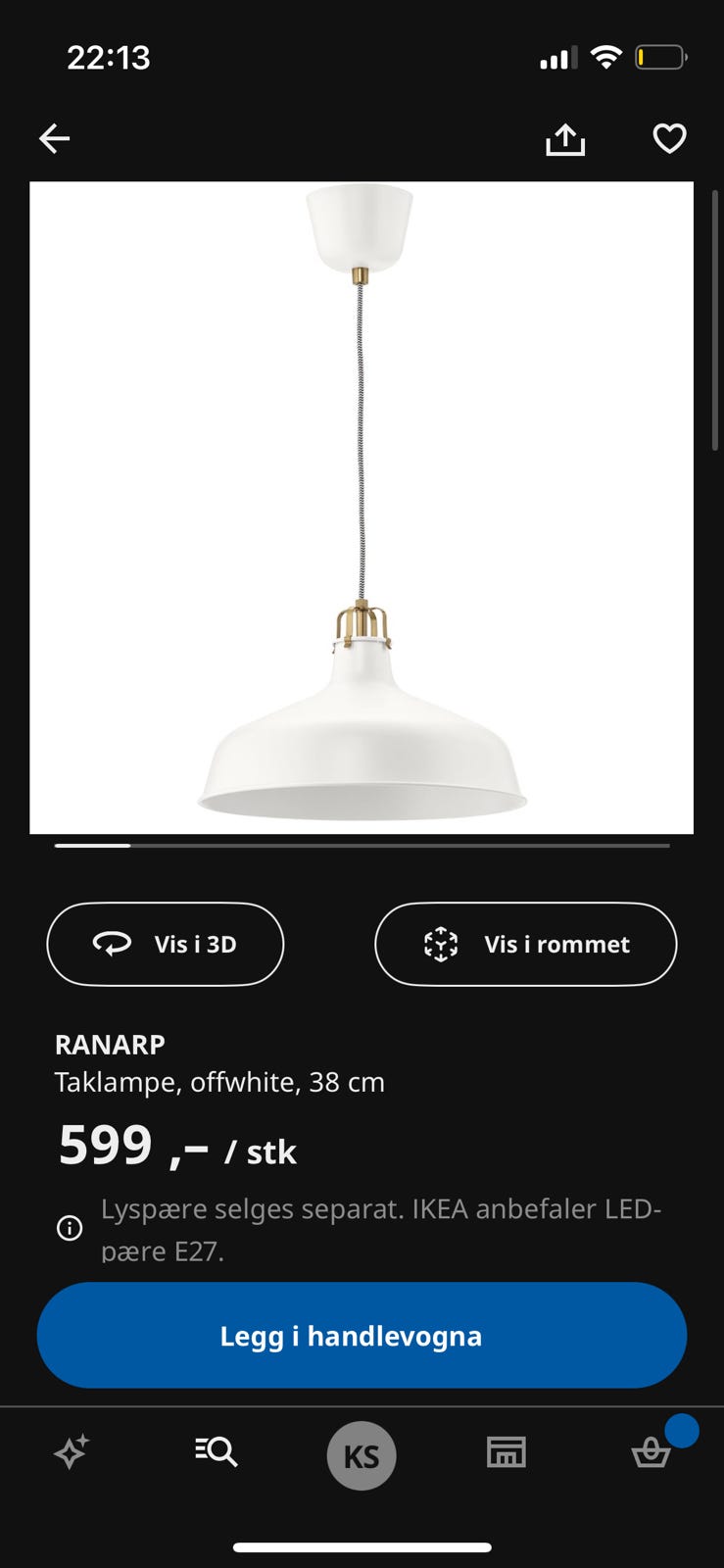This screenshot has height=1568, width=724.
Task: Open the search via magnifier icon
Action: click(217, 1453)
